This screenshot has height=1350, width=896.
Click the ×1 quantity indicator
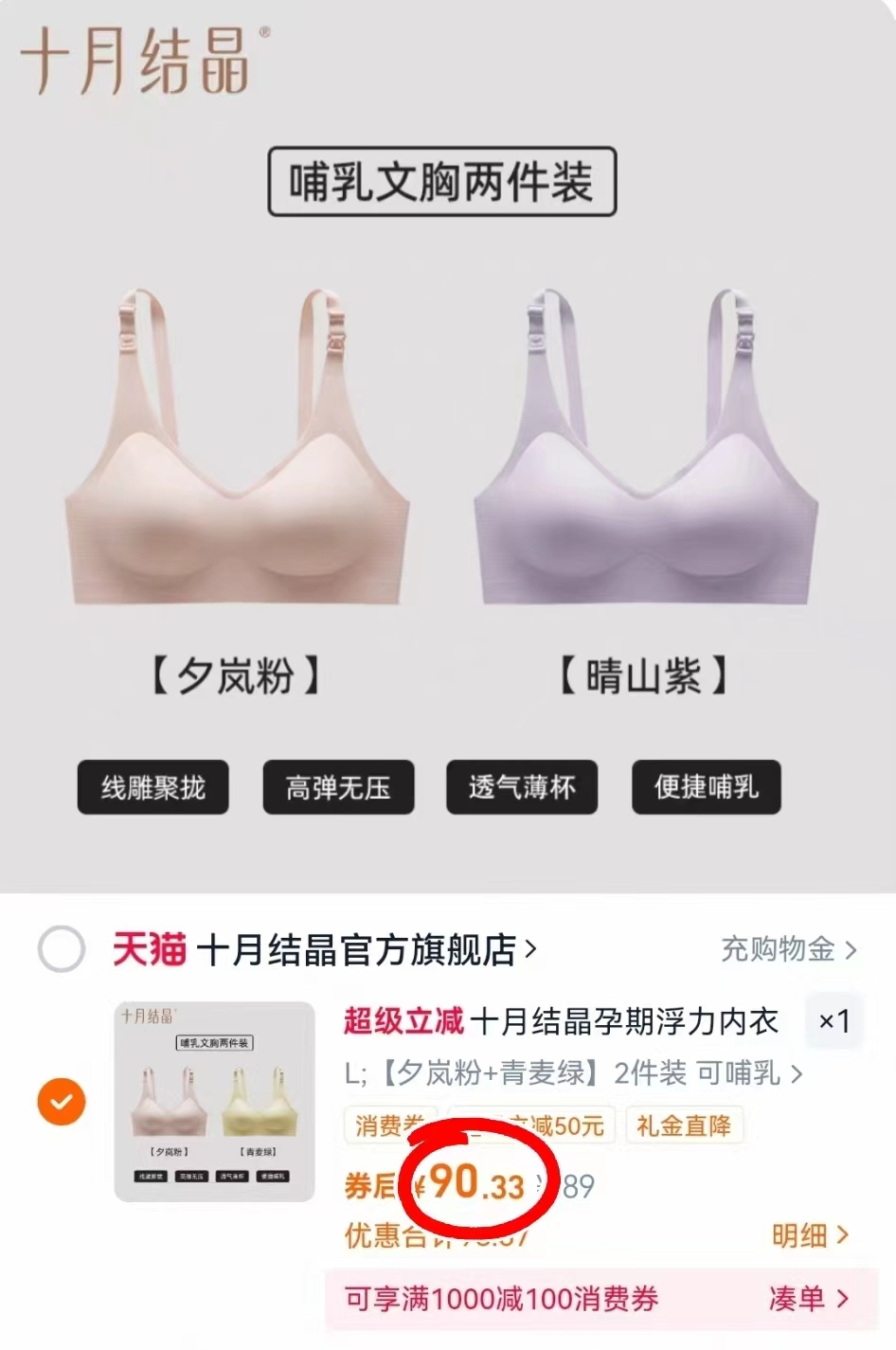834,1021
